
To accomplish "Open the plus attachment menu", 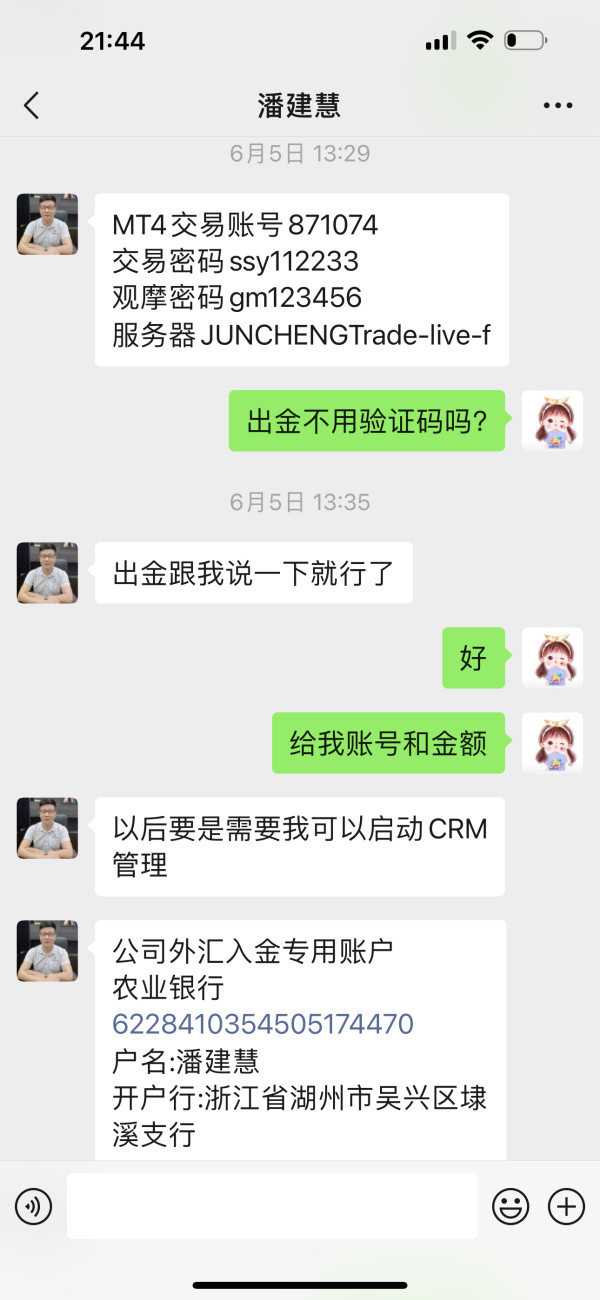I will click(566, 1207).
